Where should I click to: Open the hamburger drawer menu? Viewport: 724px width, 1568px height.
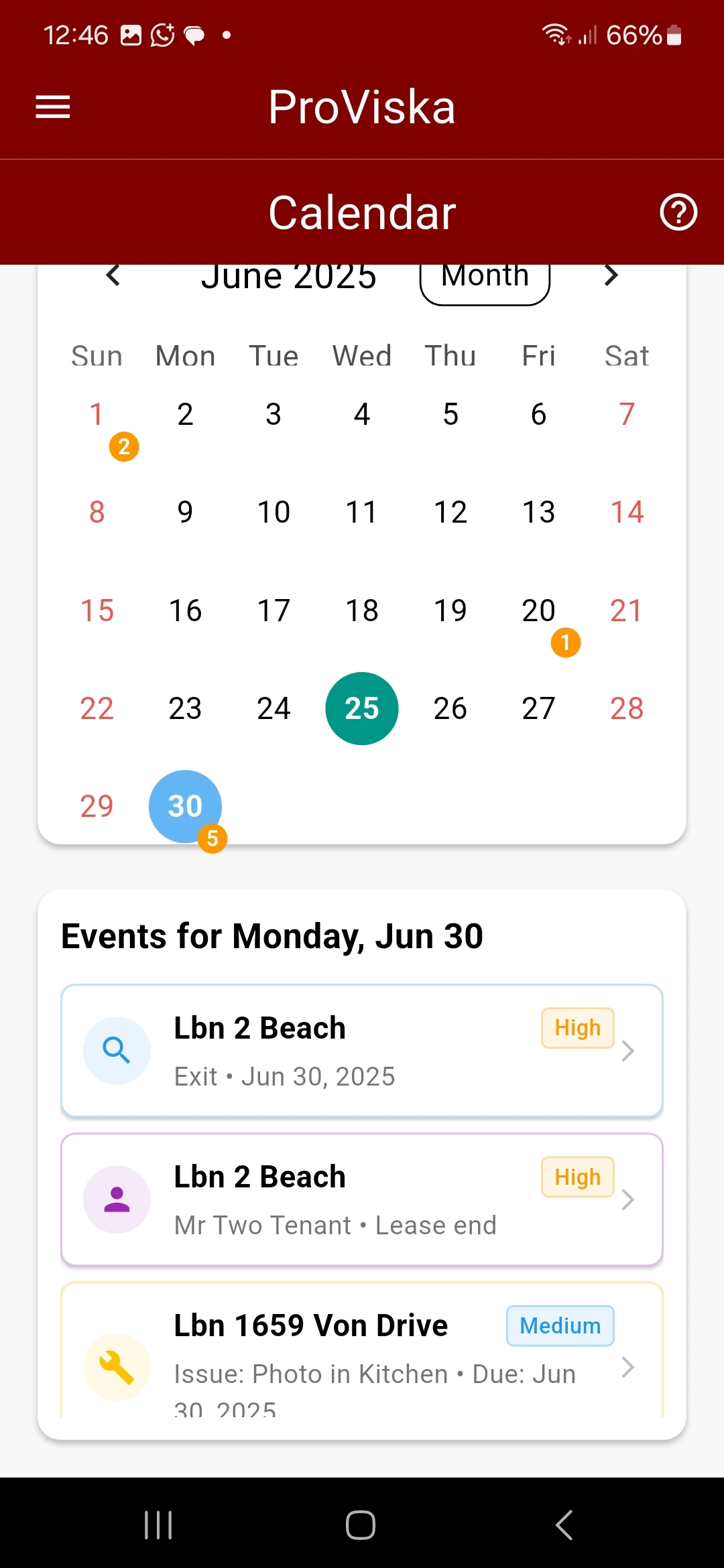coord(52,107)
